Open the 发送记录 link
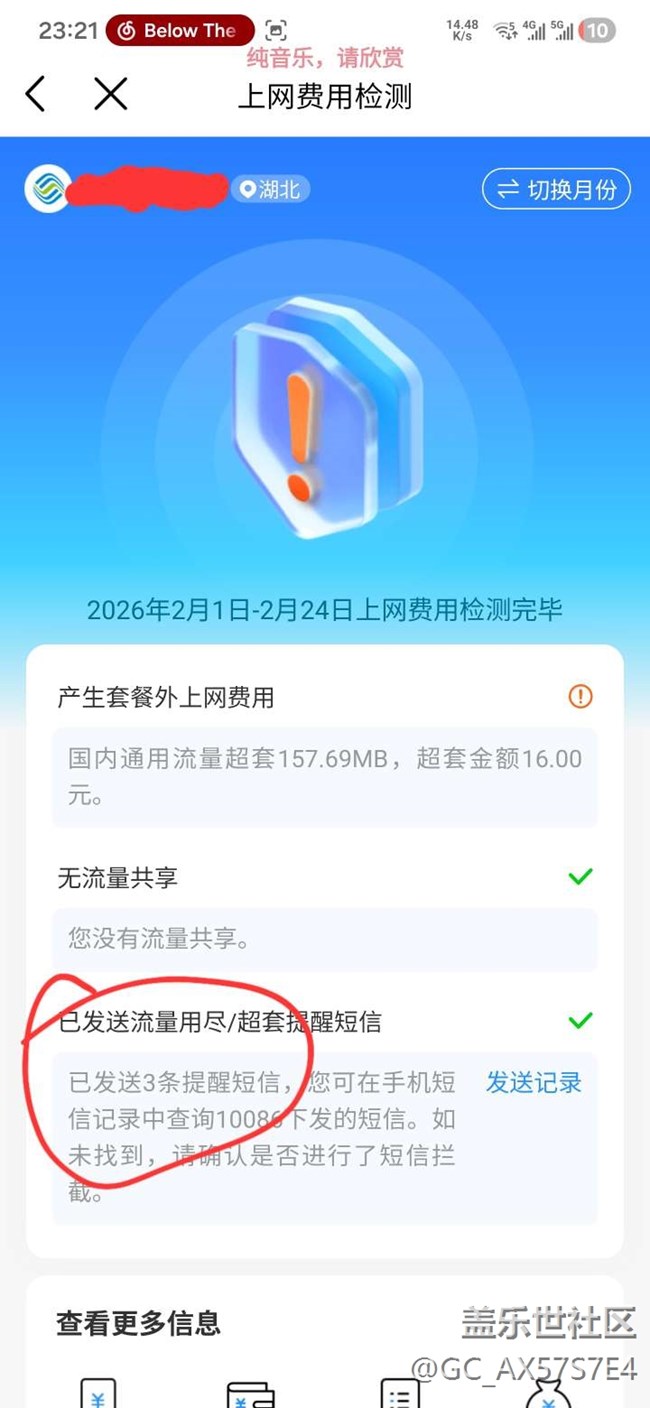The height and width of the screenshot is (1408, 650). (534, 1082)
